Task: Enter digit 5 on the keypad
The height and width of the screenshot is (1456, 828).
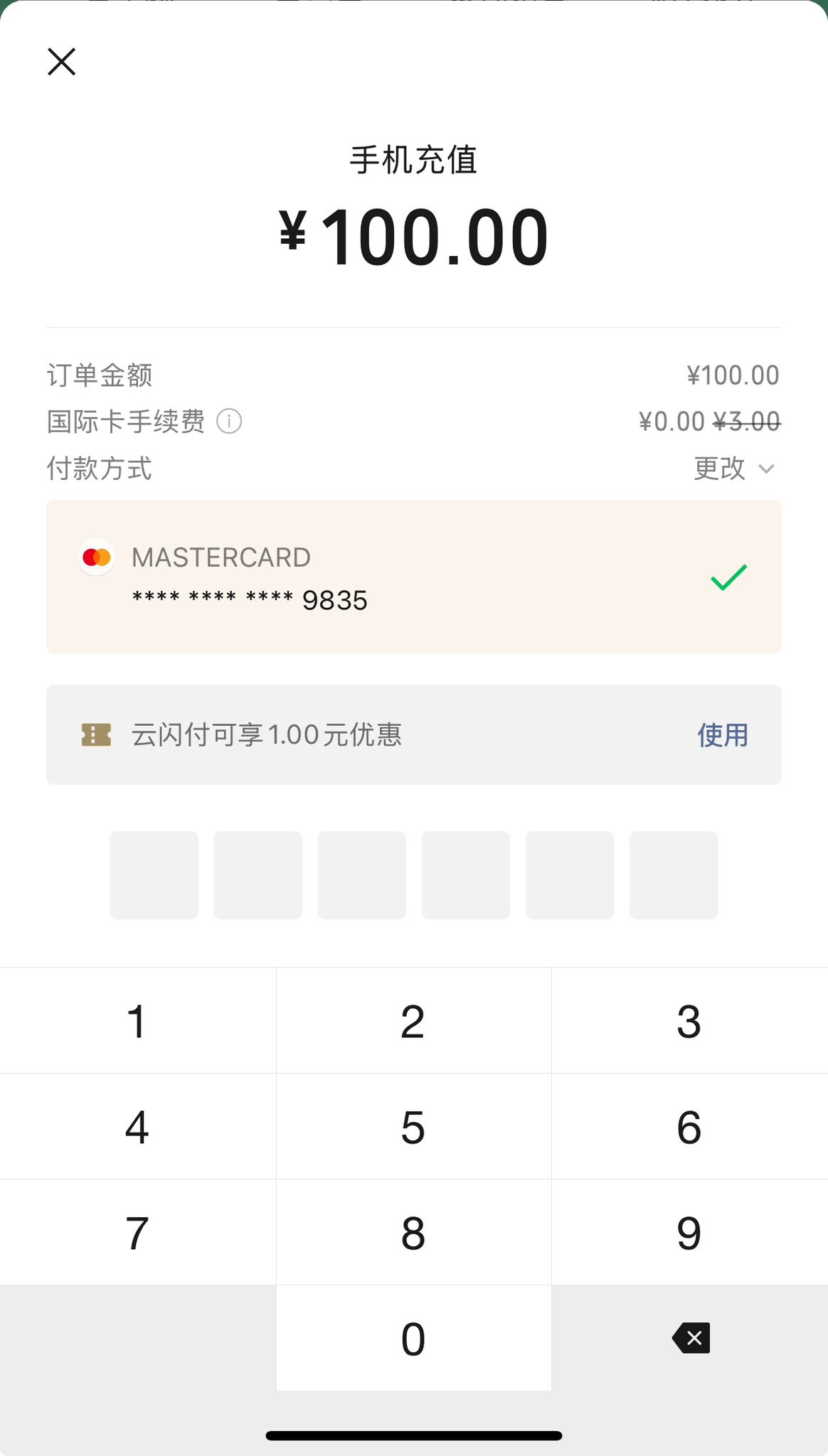Action: click(x=414, y=1126)
